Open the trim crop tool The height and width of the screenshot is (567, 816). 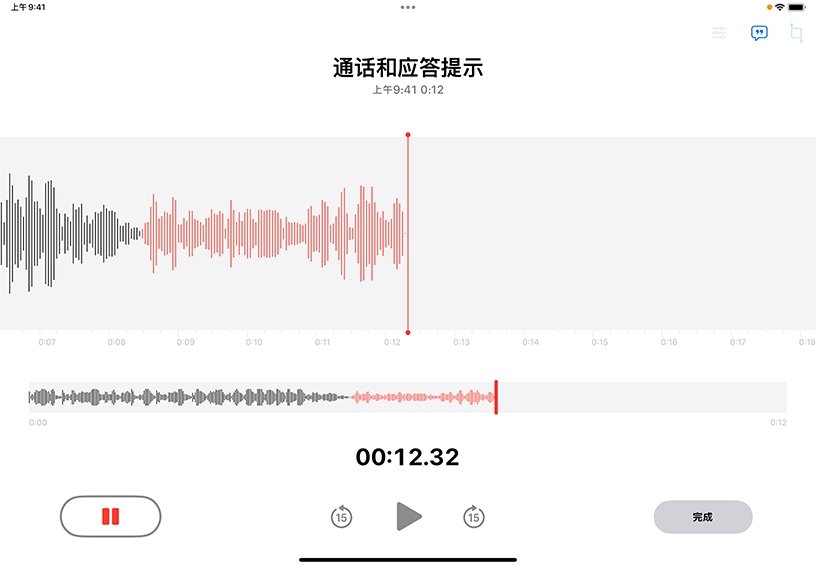pos(796,33)
